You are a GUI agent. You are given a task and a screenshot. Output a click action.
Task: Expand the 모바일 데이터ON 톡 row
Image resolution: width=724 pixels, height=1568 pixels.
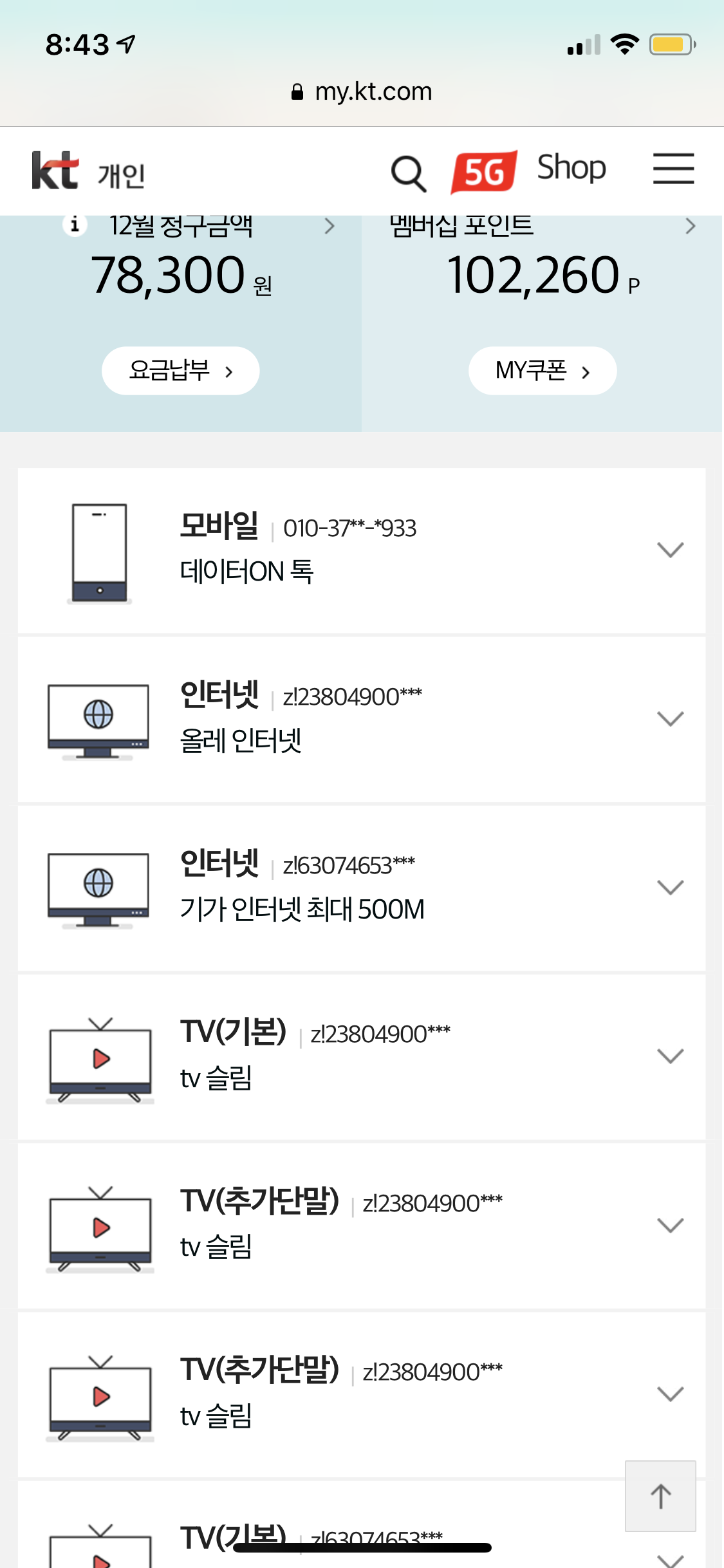click(x=670, y=550)
